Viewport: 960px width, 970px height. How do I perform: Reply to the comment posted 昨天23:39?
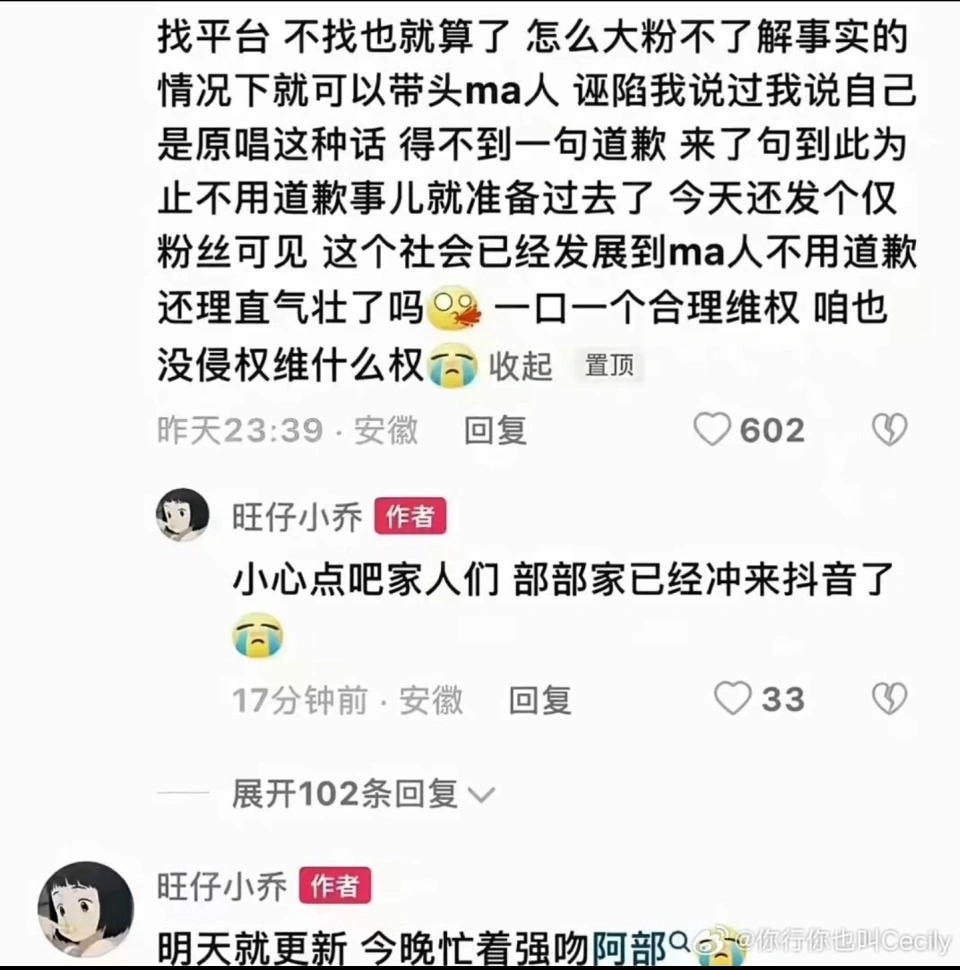495,431
